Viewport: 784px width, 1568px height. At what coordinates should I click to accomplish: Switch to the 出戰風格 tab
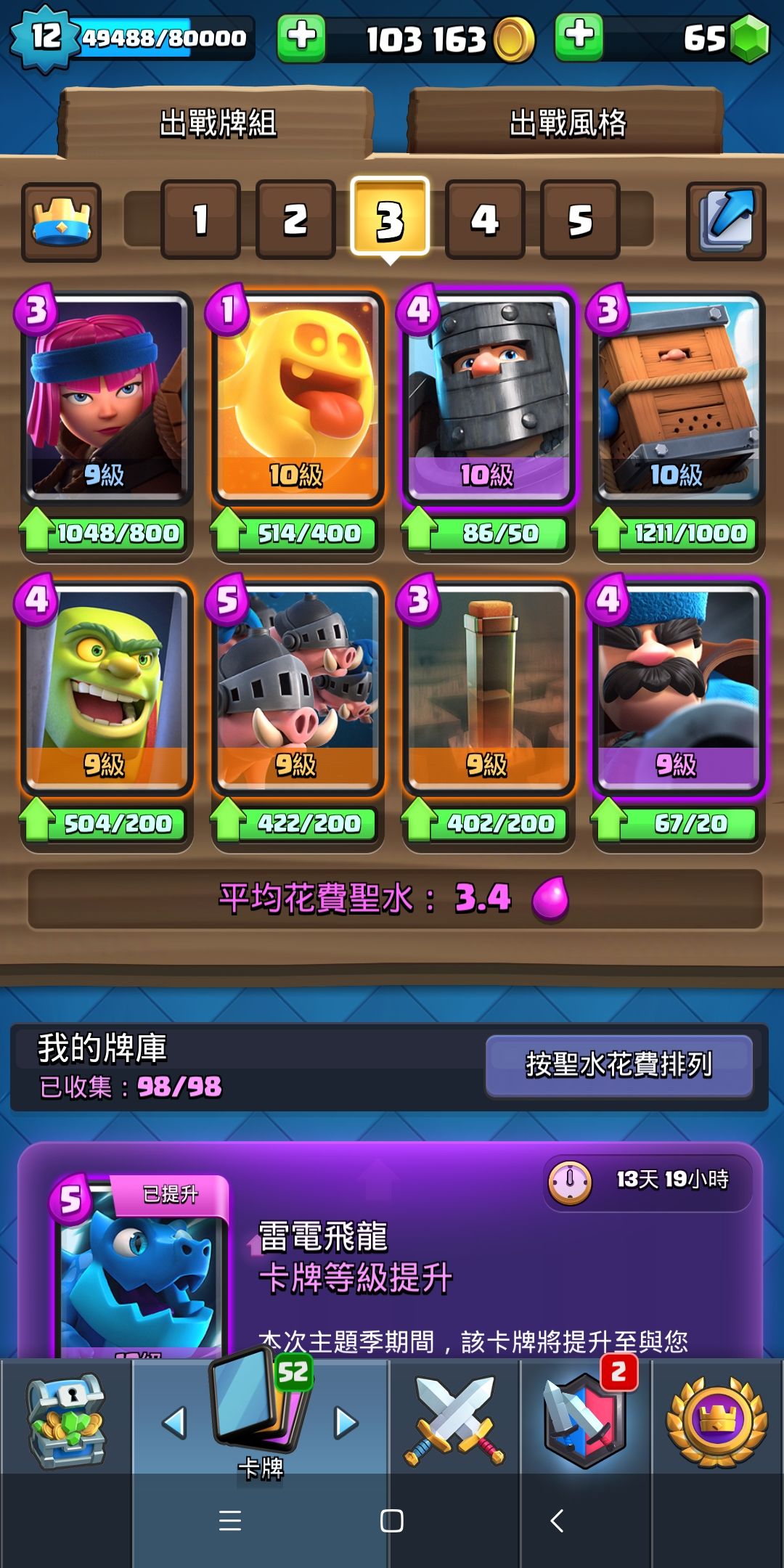click(x=567, y=123)
